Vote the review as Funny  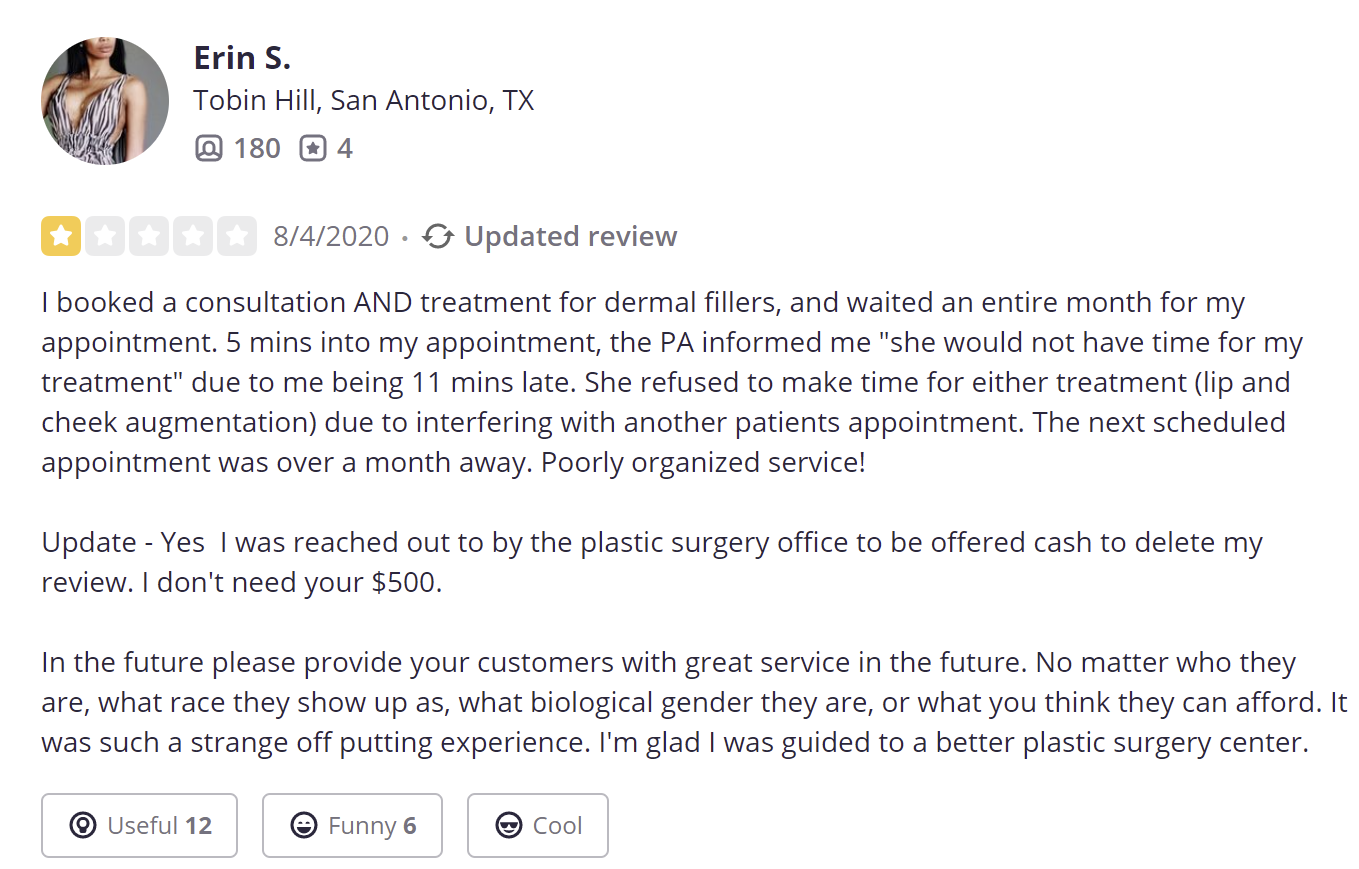click(352, 825)
